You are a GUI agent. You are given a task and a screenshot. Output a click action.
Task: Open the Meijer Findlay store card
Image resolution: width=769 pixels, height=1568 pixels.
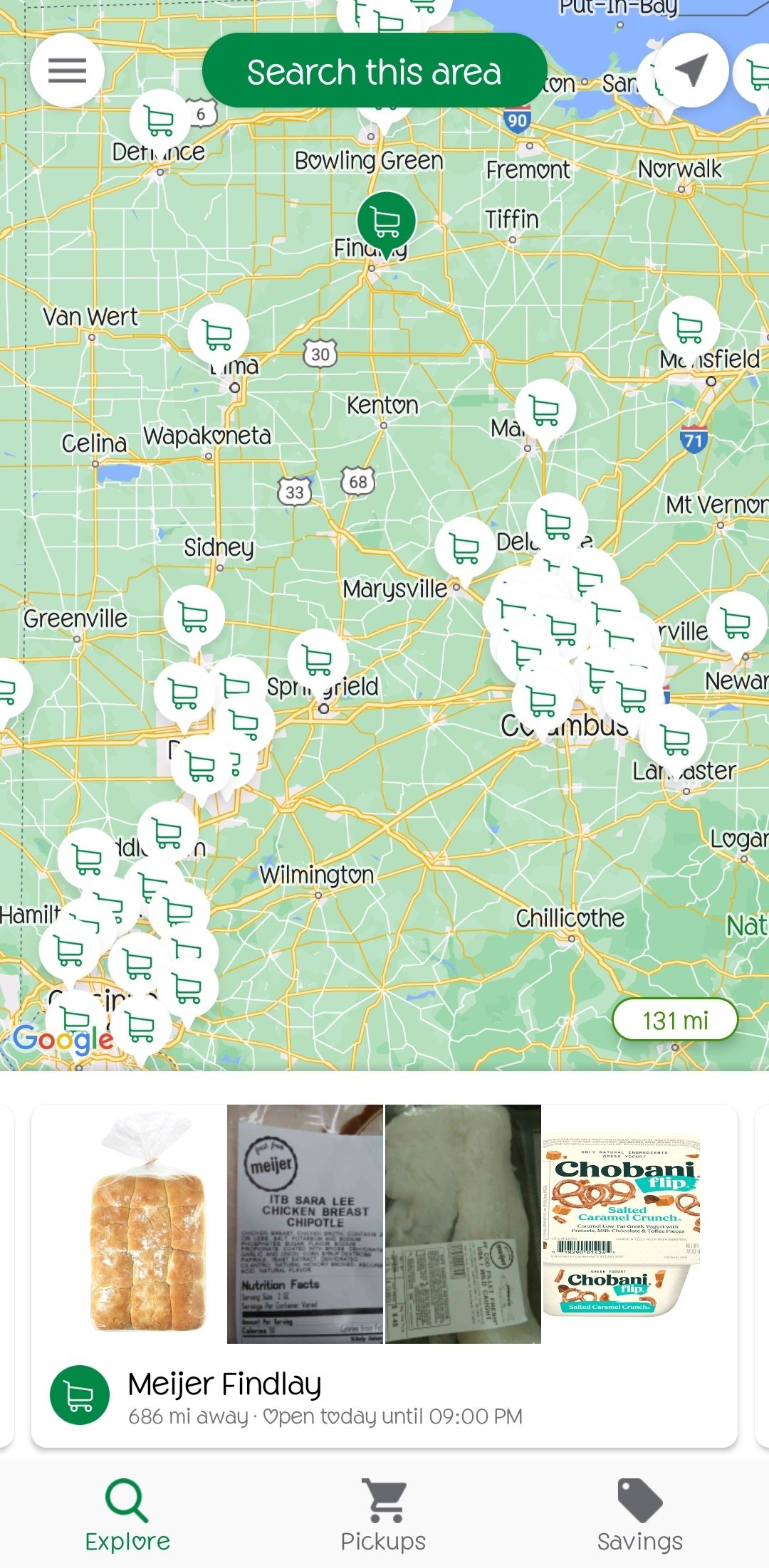click(384, 1275)
